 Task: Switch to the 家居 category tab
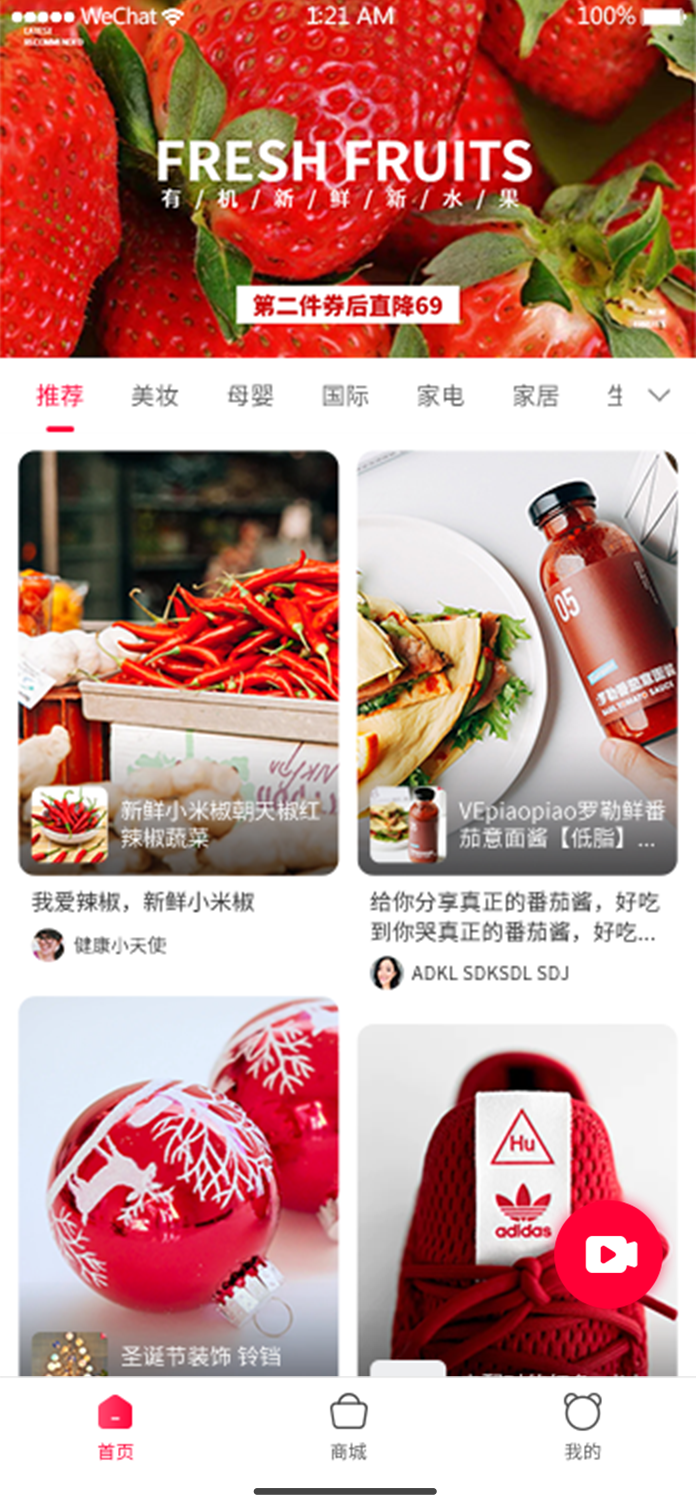[535, 396]
